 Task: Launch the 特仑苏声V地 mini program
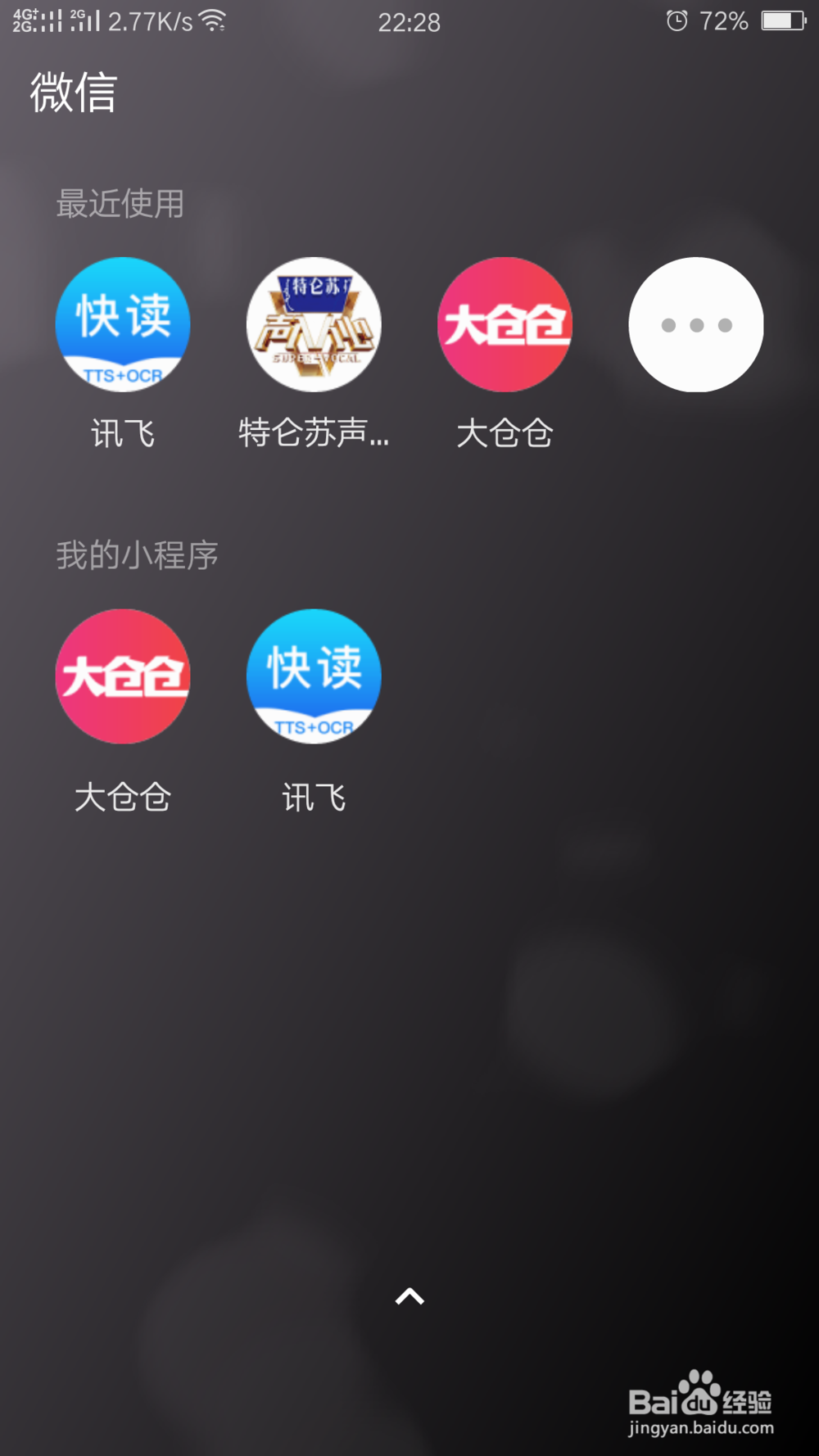(314, 324)
